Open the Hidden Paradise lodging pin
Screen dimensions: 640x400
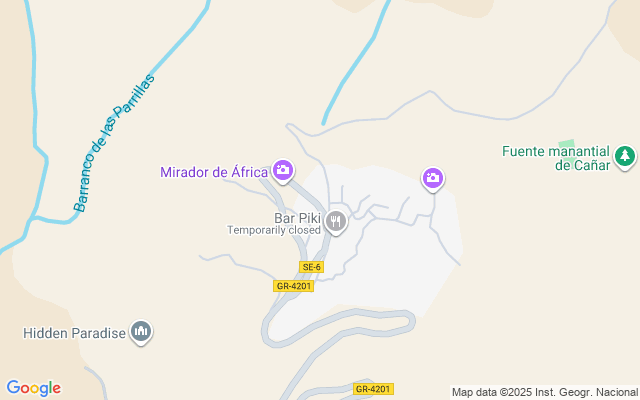(141, 331)
